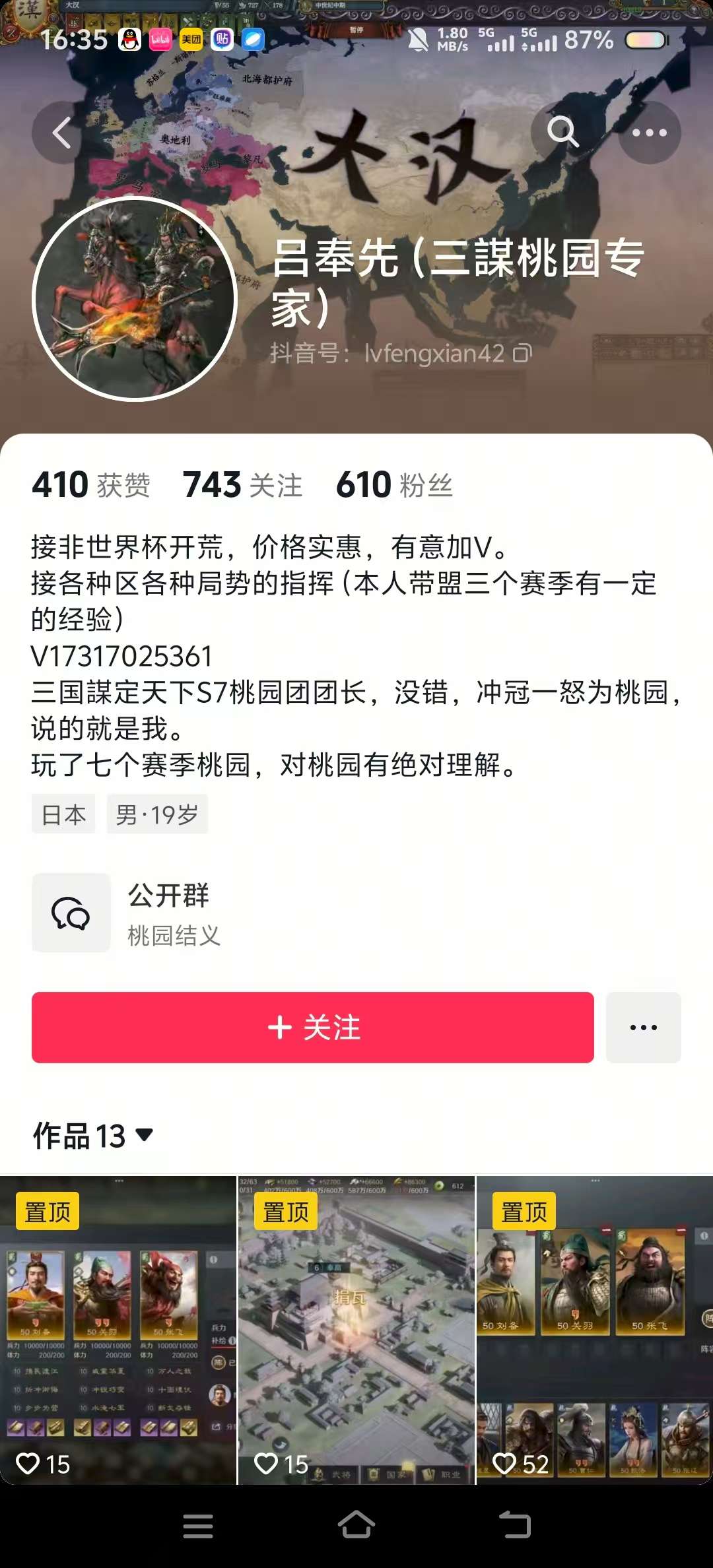The image size is (713, 1568).
Task: Open the 743 关注 following list
Action: tap(242, 485)
